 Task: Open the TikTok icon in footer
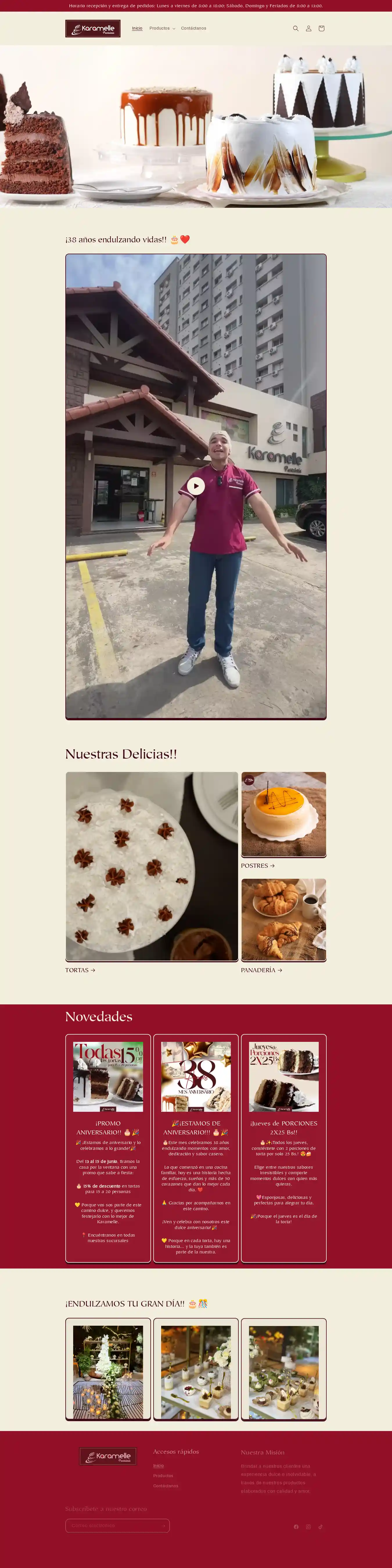[x=321, y=1527]
